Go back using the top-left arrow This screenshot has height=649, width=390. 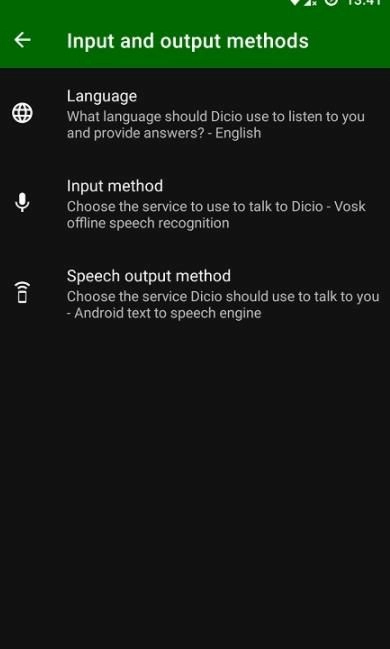tap(22, 40)
